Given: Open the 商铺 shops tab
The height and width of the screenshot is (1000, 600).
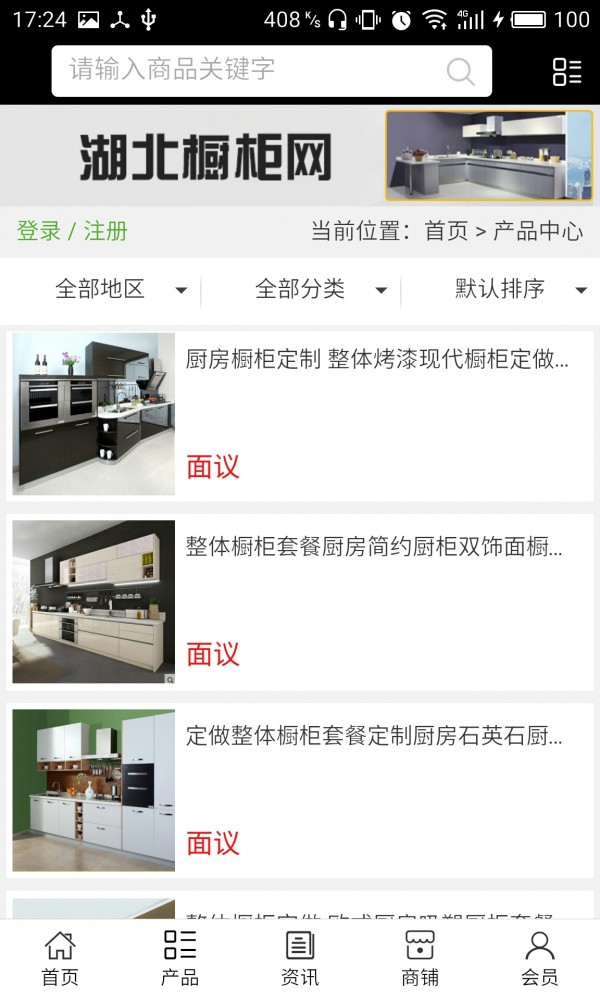Looking at the screenshot, I should click(420, 958).
